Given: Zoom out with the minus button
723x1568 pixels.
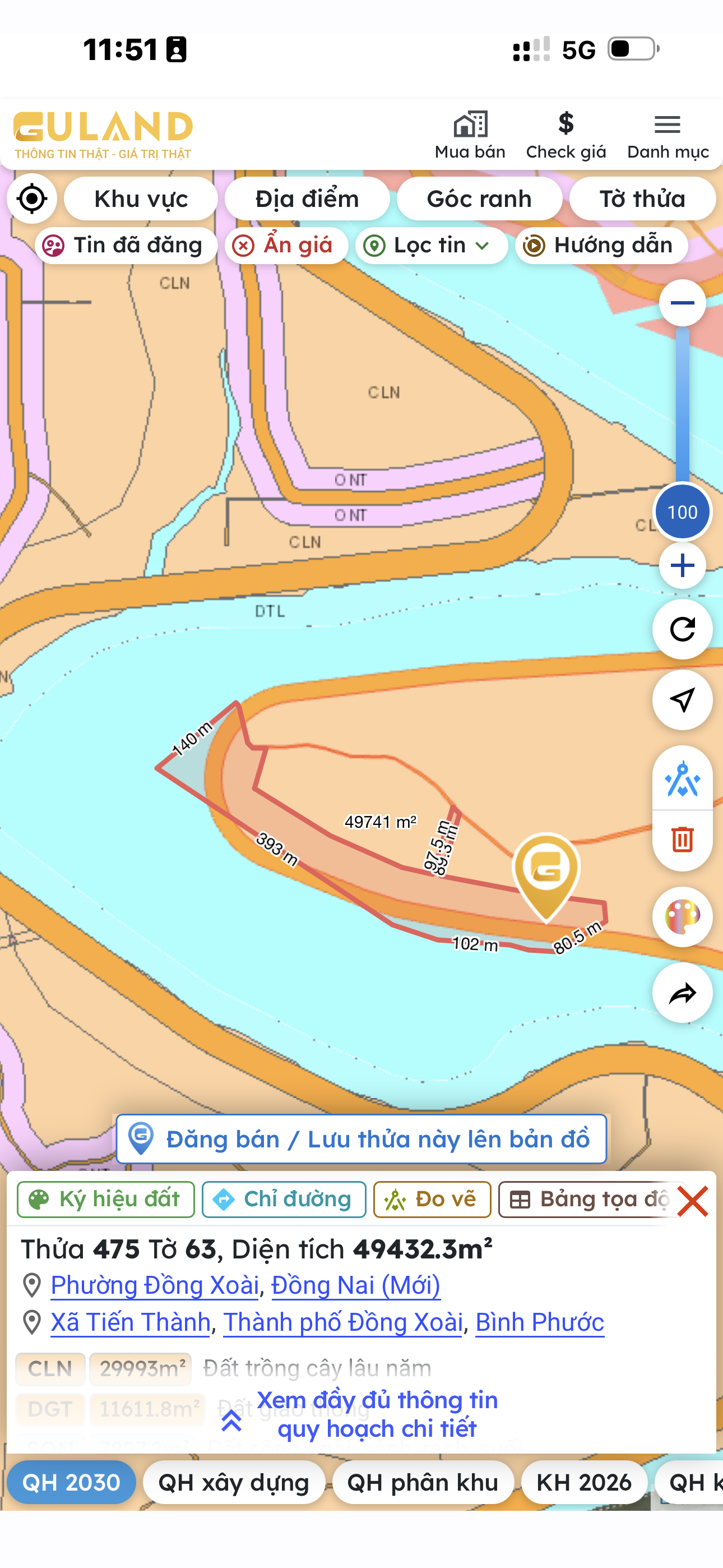Looking at the screenshot, I should 682,303.
